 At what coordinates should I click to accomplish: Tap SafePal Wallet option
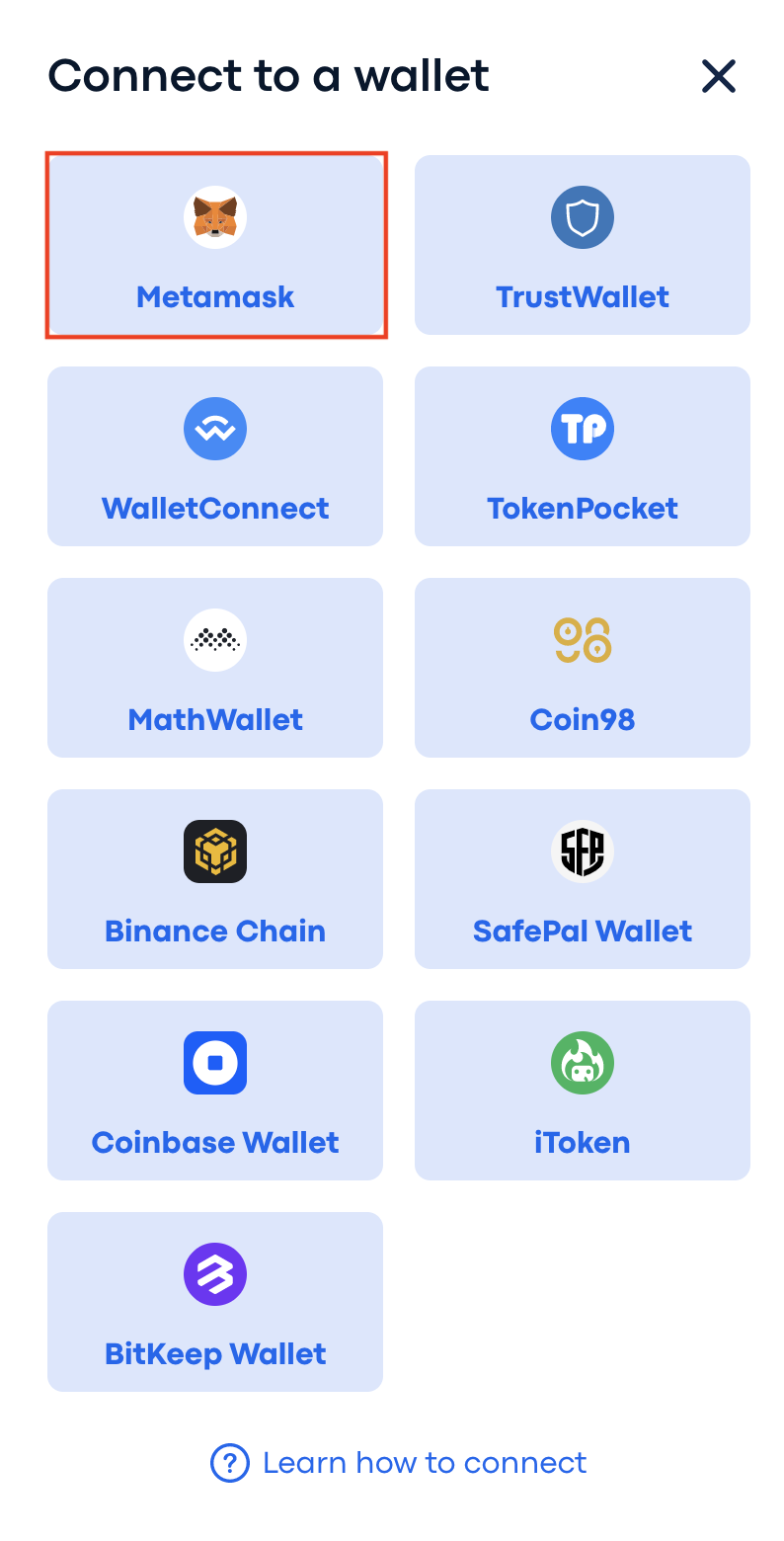point(582,879)
